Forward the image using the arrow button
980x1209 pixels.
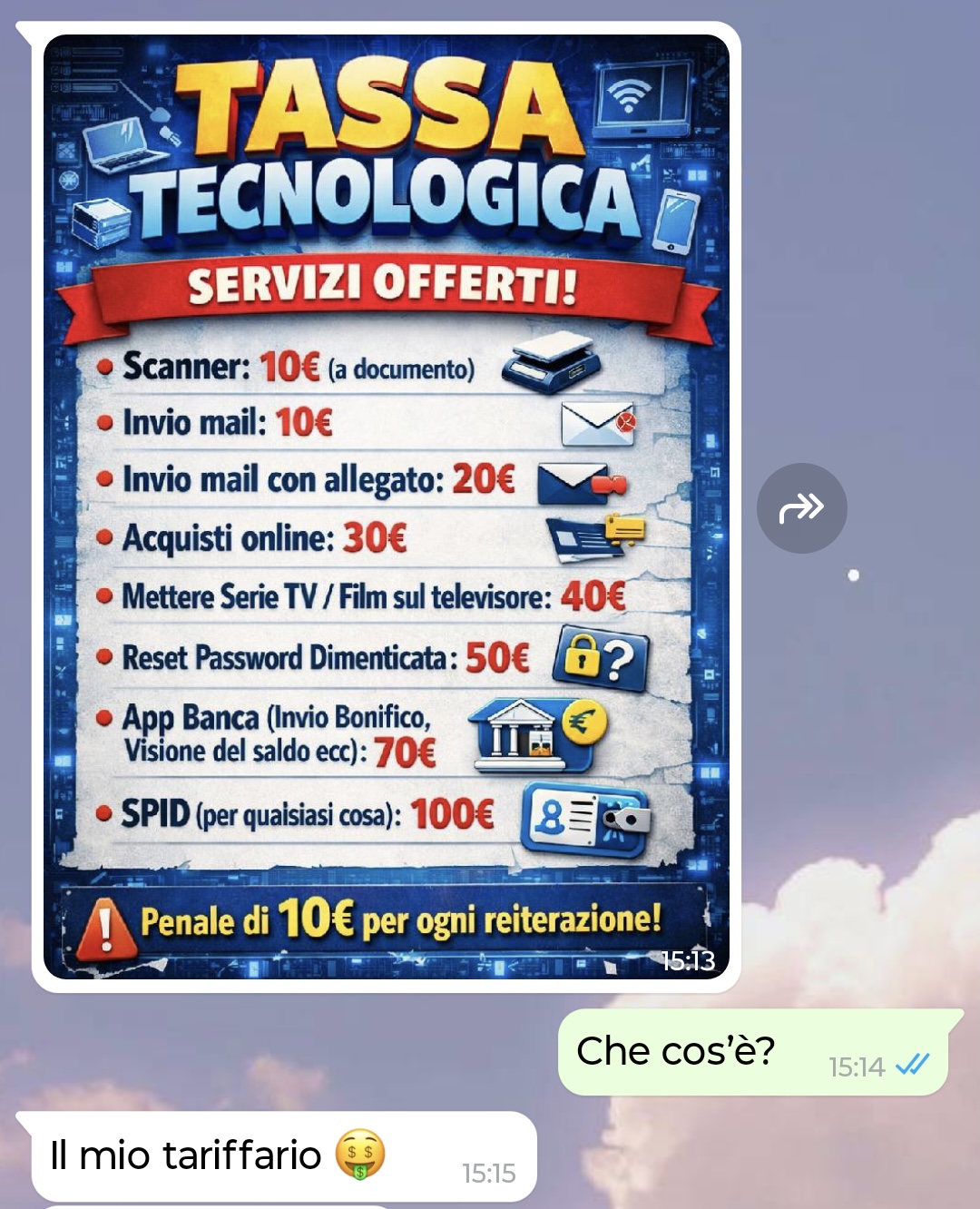[801, 508]
